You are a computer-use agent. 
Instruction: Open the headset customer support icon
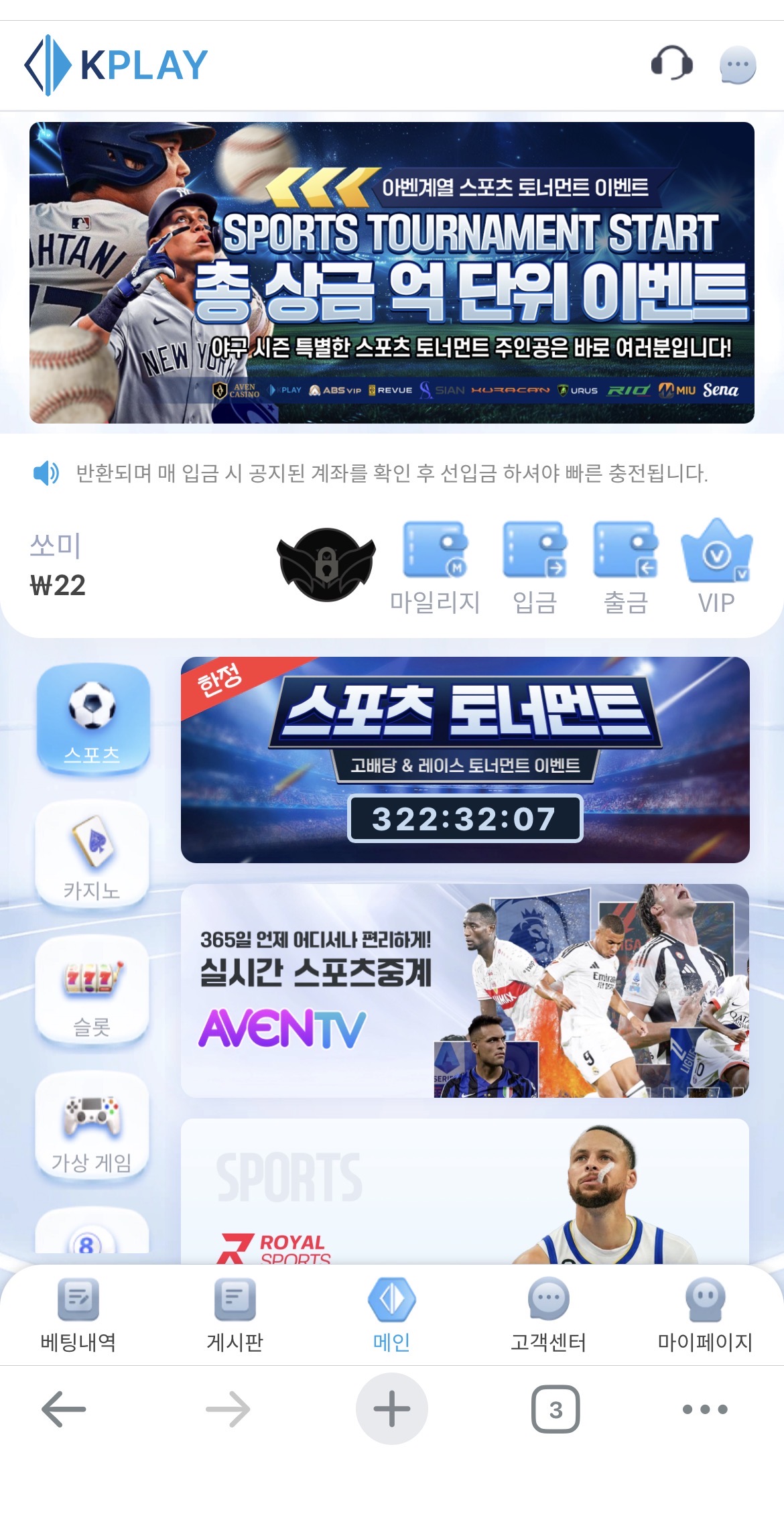pos(671,64)
